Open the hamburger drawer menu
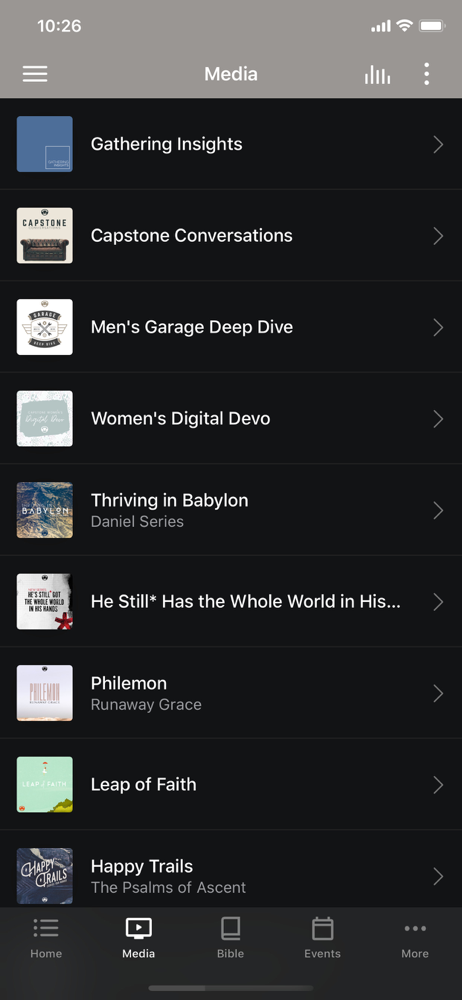The height and width of the screenshot is (1000, 462). (x=35, y=75)
